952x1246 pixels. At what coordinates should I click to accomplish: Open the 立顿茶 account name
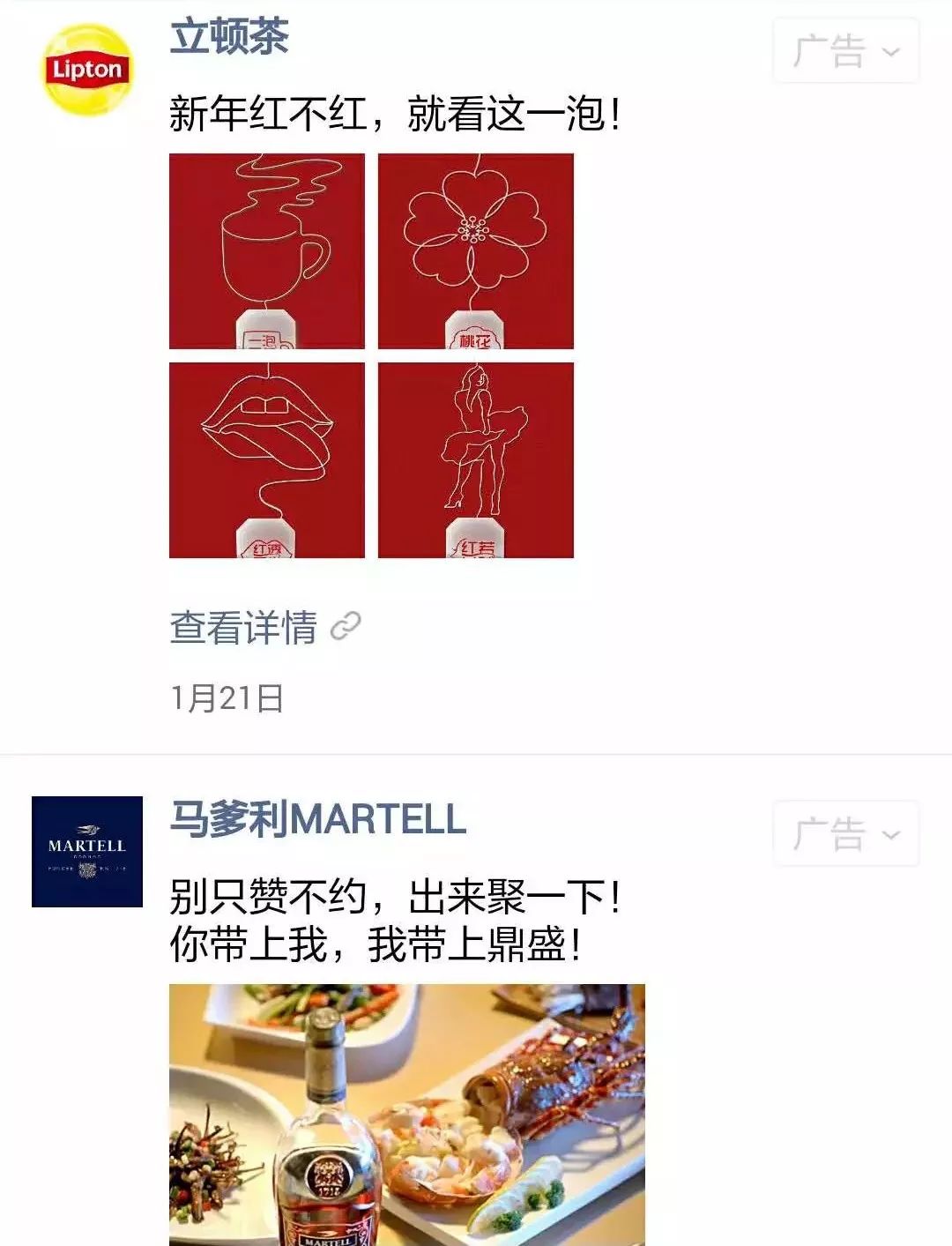[x=229, y=36]
